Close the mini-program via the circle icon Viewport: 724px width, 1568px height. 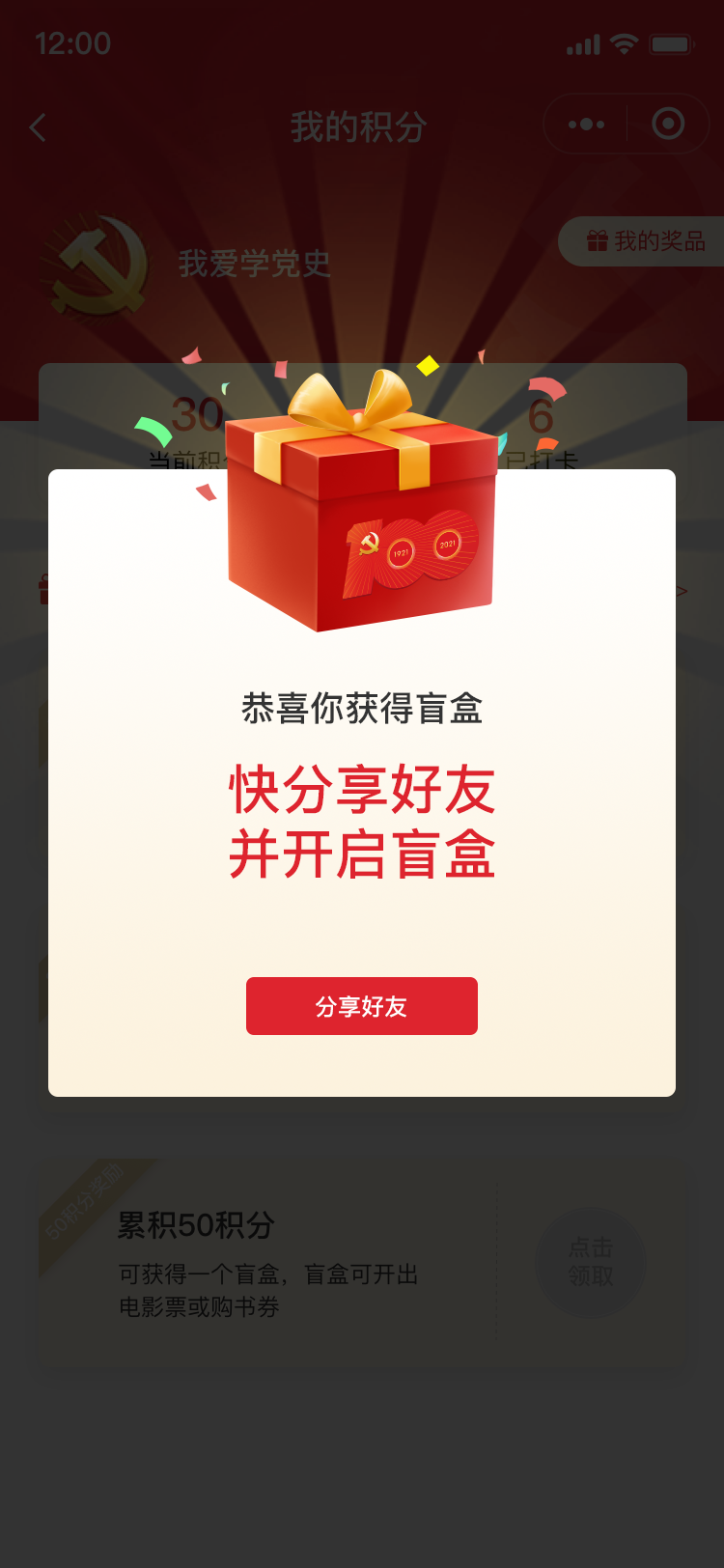click(x=668, y=124)
